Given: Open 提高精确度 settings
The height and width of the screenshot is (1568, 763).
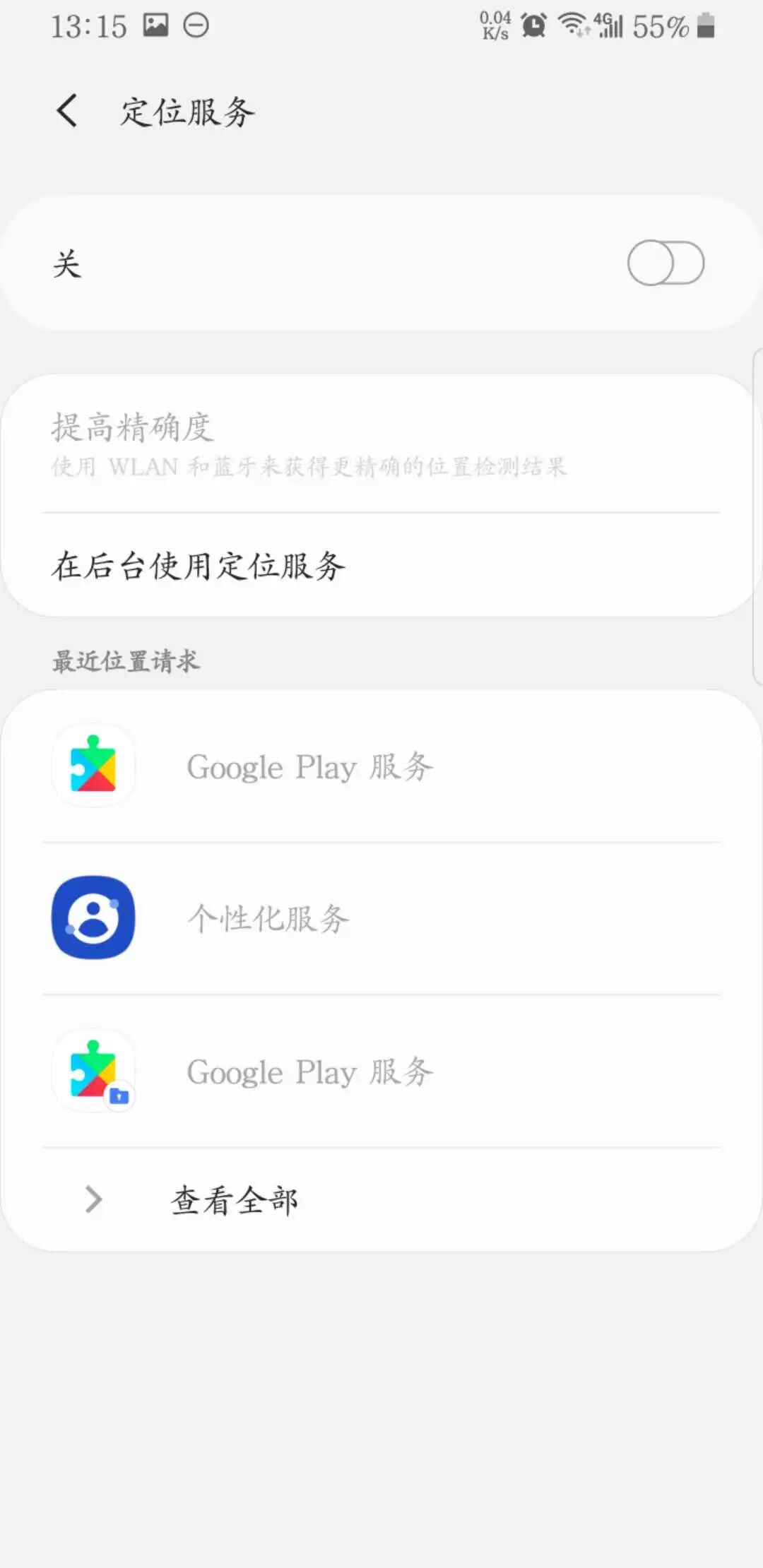Looking at the screenshot, I should click(381, 444).
